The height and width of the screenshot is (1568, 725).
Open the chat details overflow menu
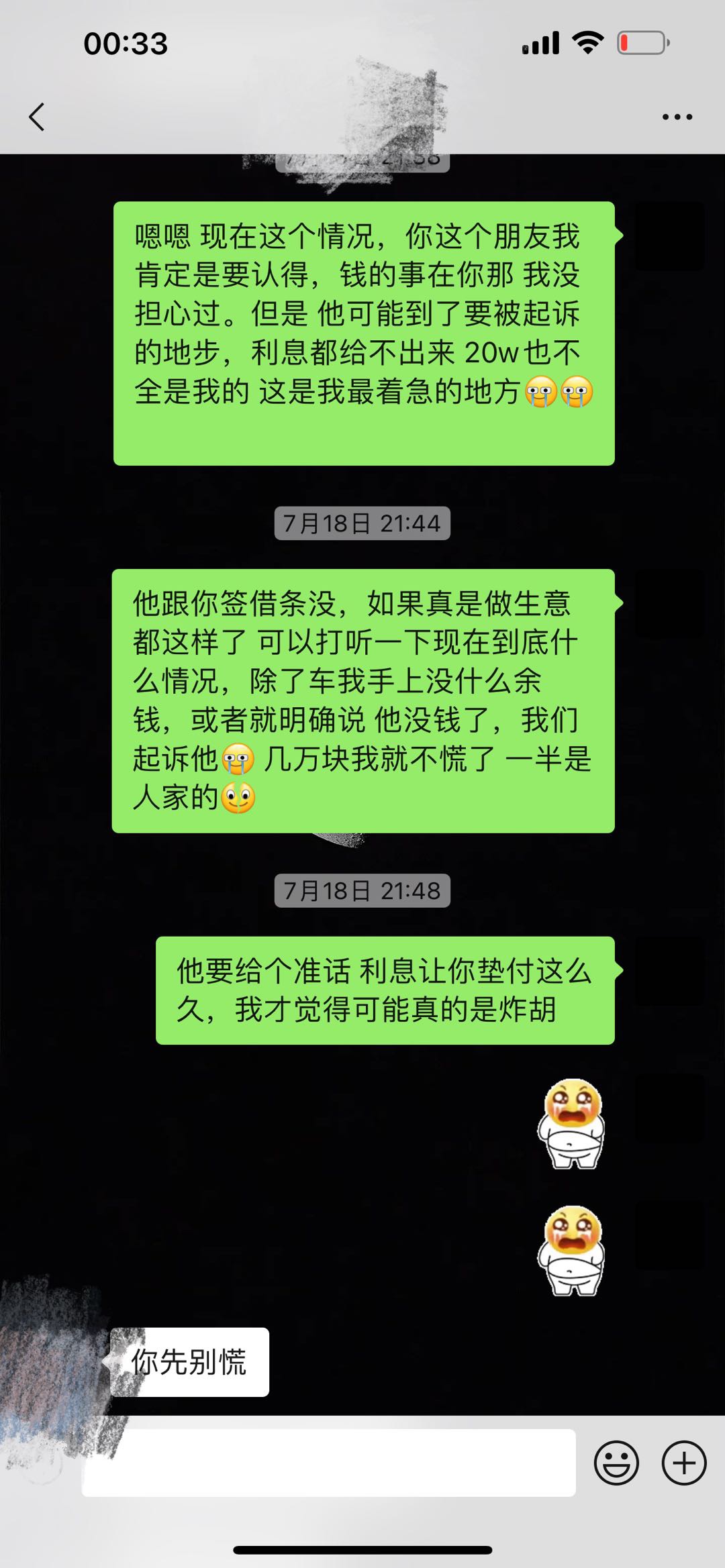click(x=677, y=117)
